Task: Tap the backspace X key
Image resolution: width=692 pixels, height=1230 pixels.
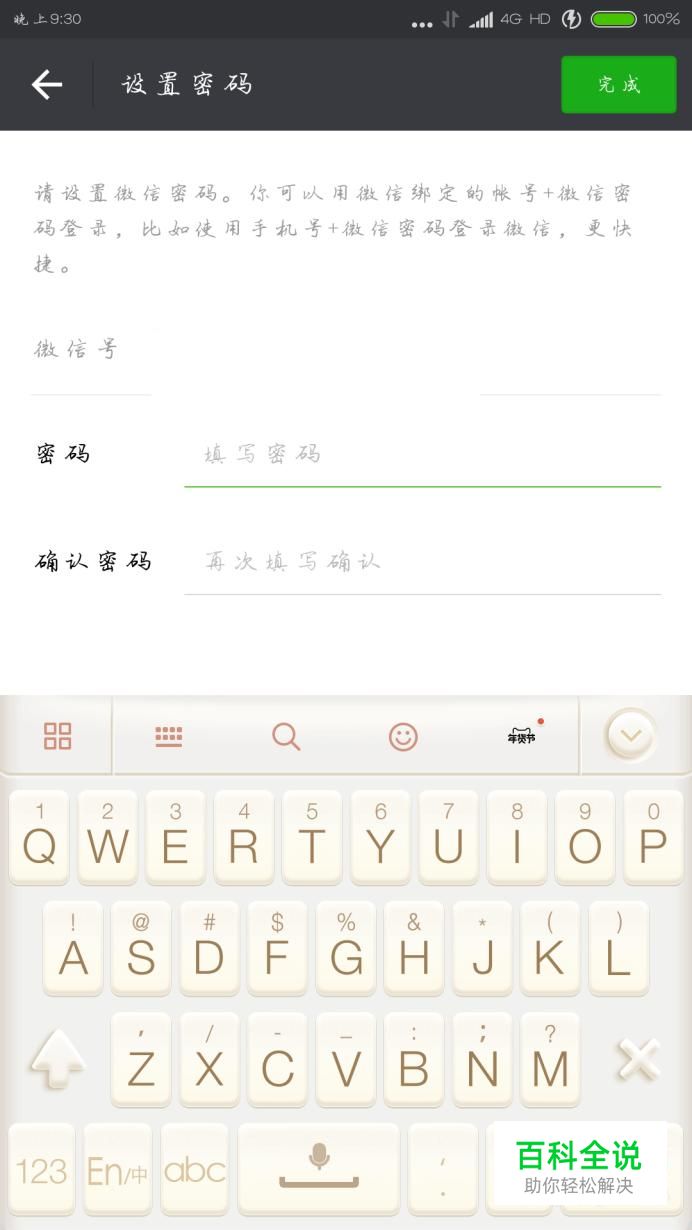Action: coord(638,1059)
